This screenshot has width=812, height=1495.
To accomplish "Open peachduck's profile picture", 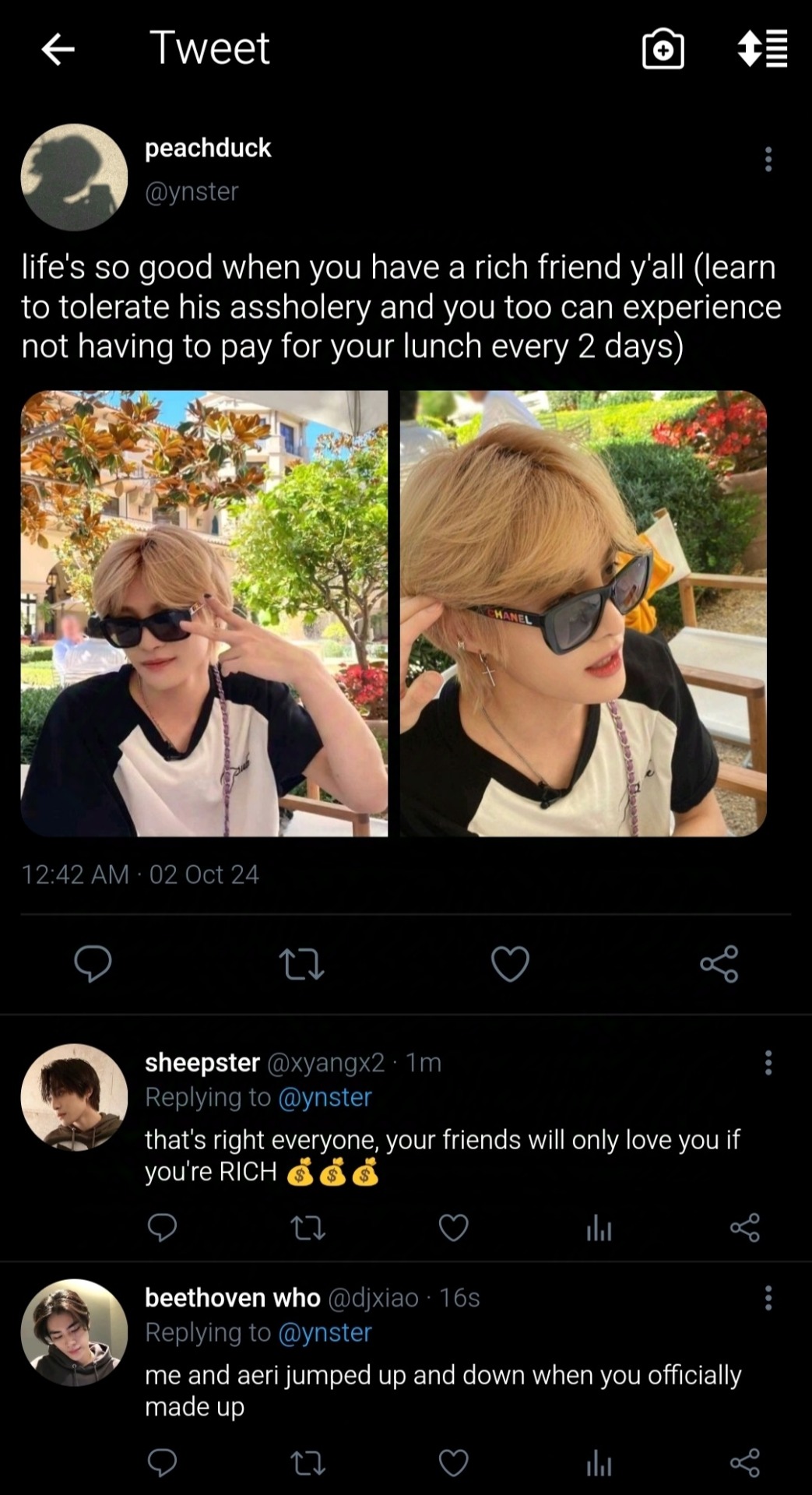I will [74, 177].
